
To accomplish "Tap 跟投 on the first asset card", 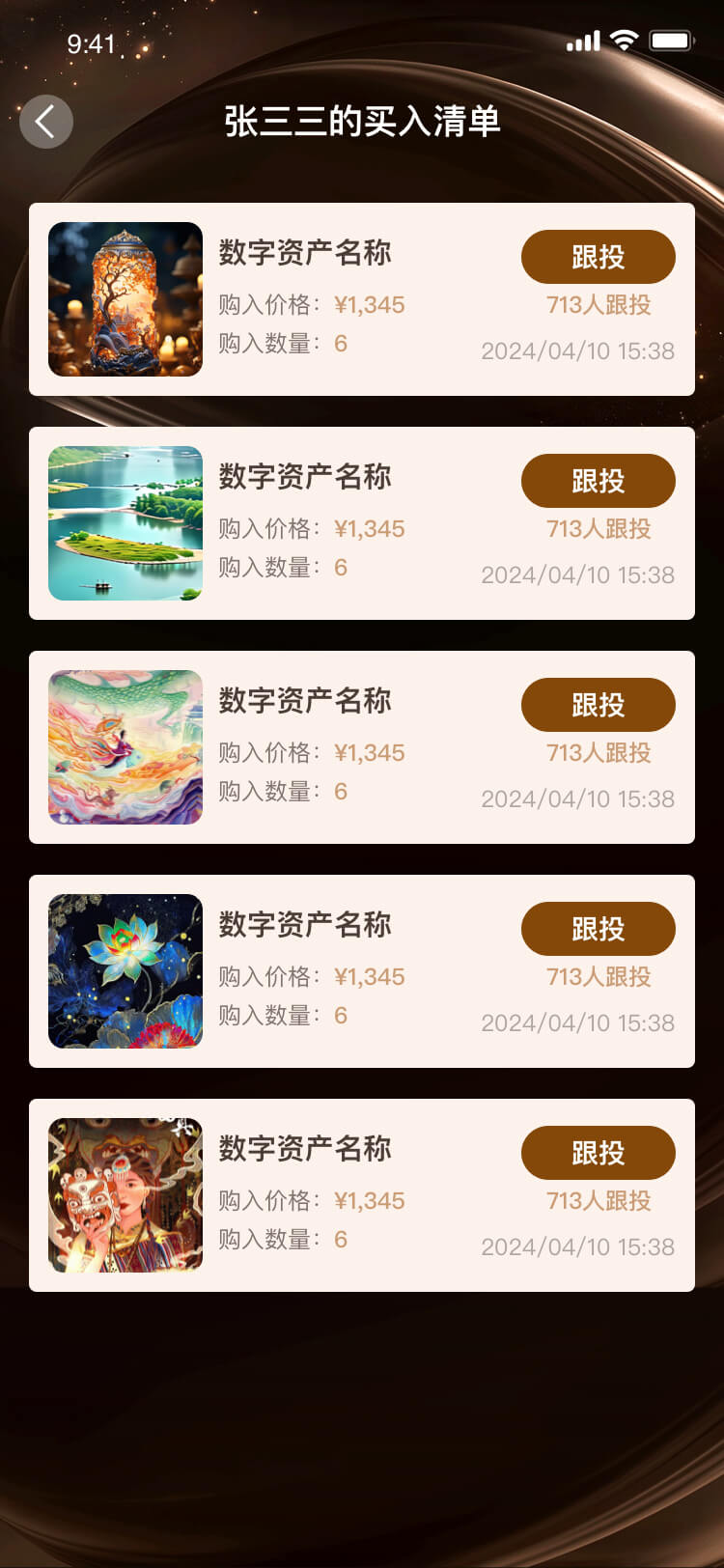I will (x=599, y=257).
